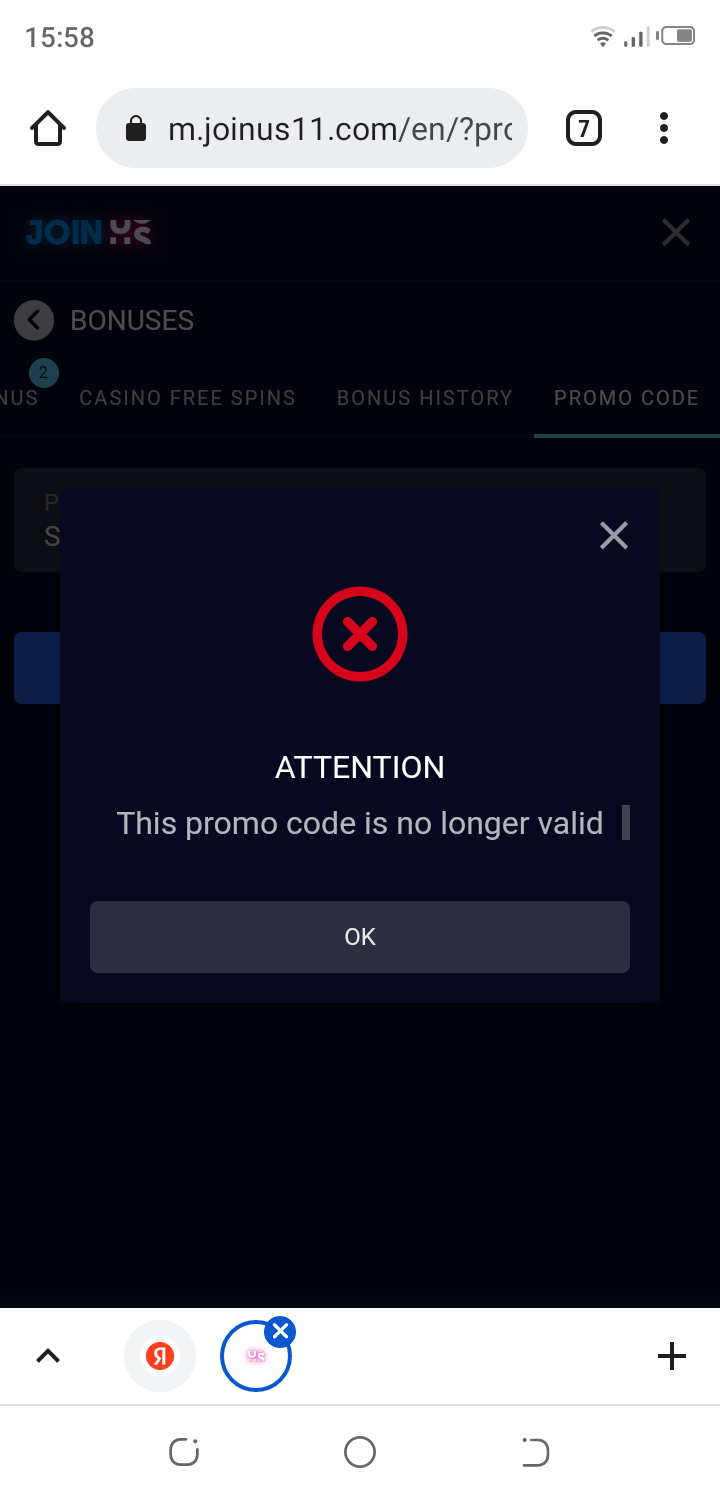Image resolution: width=720 pixels, height=1500 pixels.
Task: Confirm the dialog with OK
Action: tap(360, 937)
